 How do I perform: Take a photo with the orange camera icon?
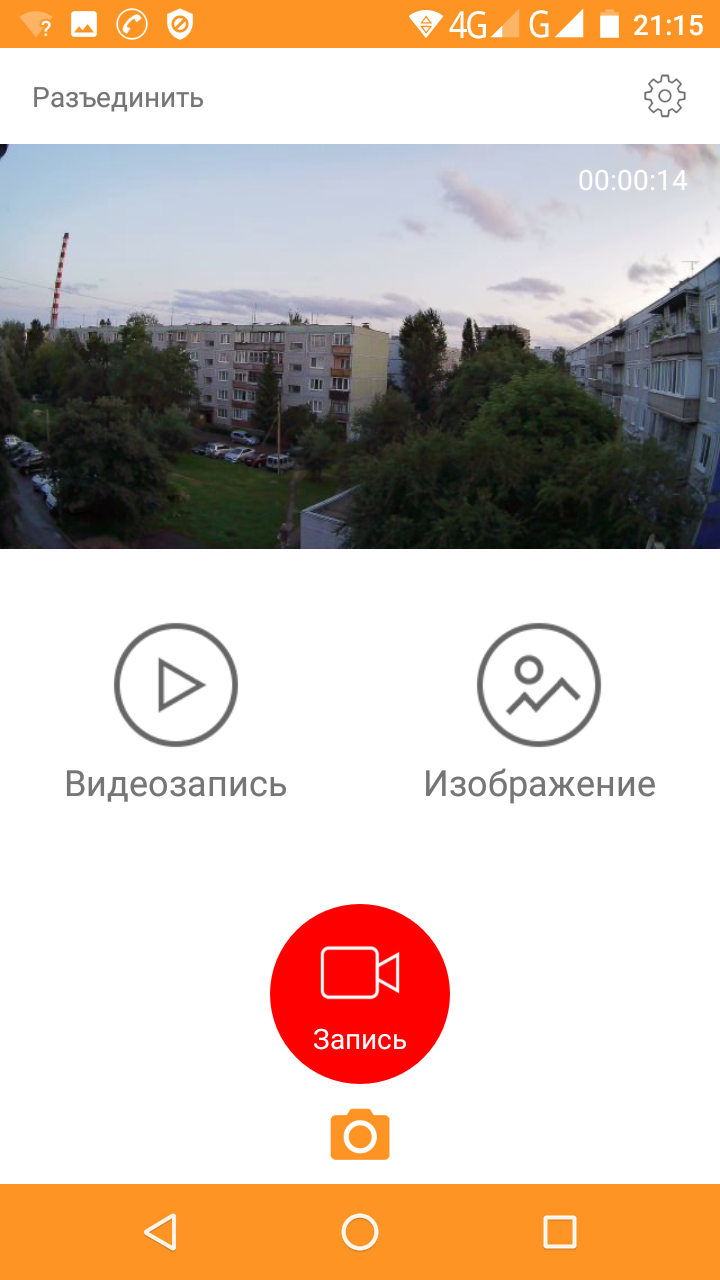click(x=360, y=1135)
